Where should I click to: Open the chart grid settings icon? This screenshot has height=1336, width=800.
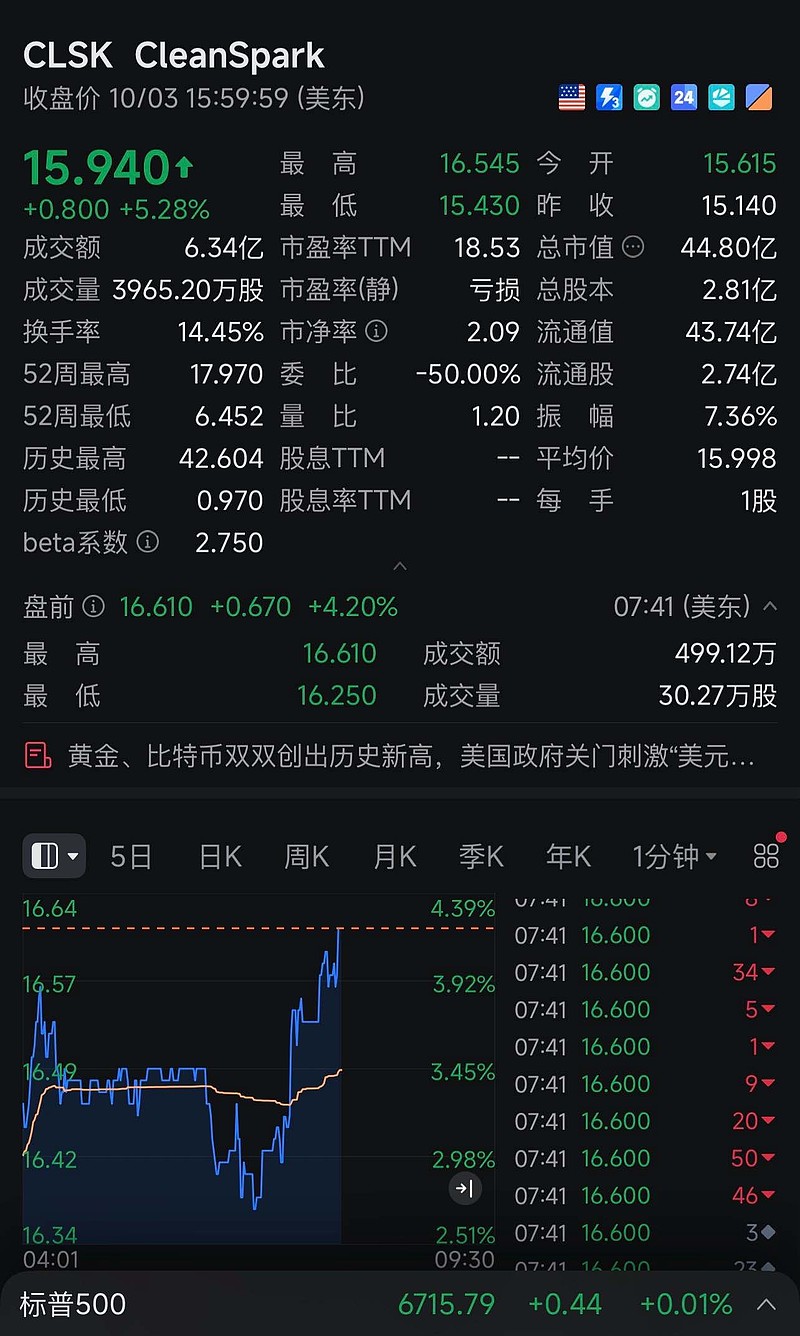tap(766, 857)
